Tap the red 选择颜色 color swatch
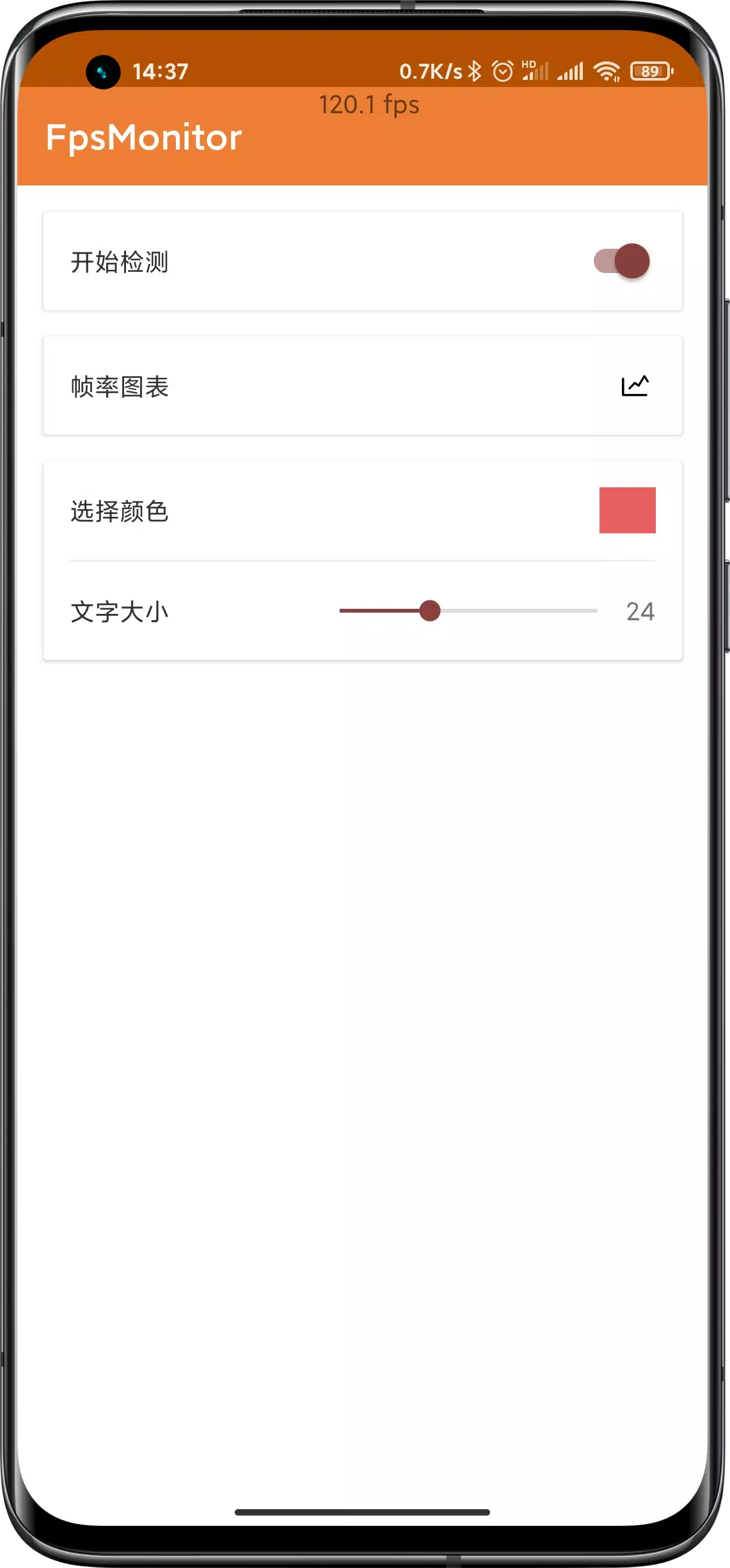 click(627, 510)
